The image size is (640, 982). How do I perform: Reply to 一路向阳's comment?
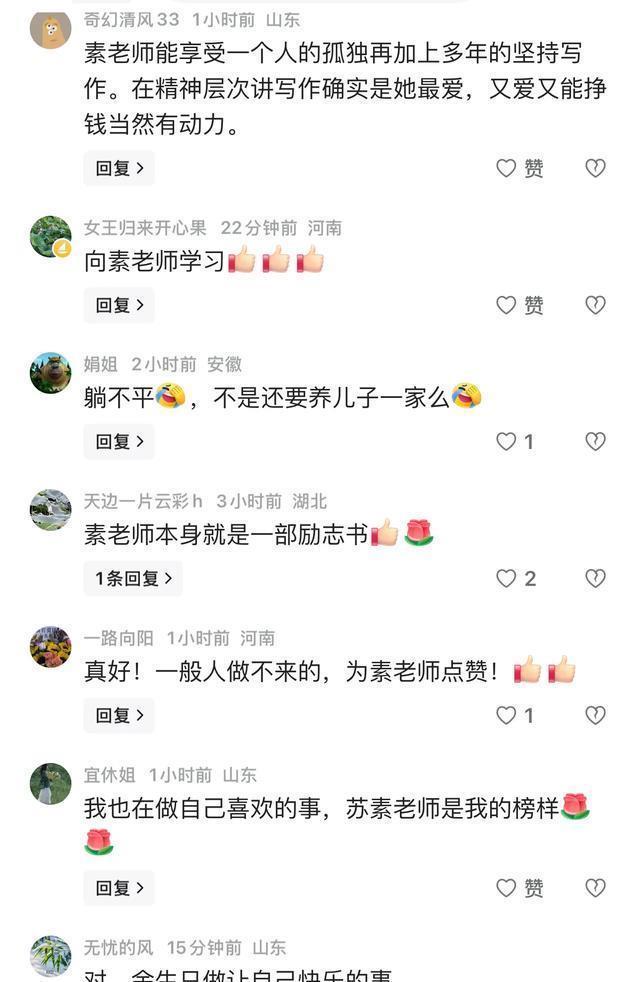[x=119, y=715]
